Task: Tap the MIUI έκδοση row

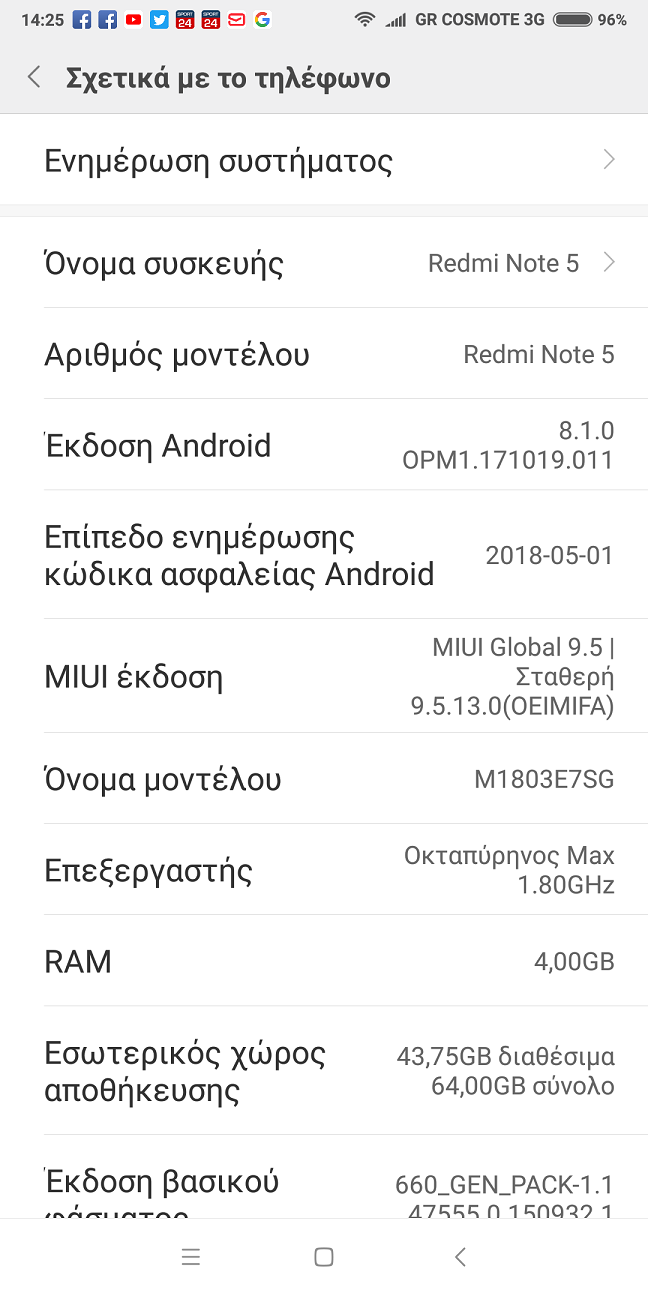Action: (324, 677)
